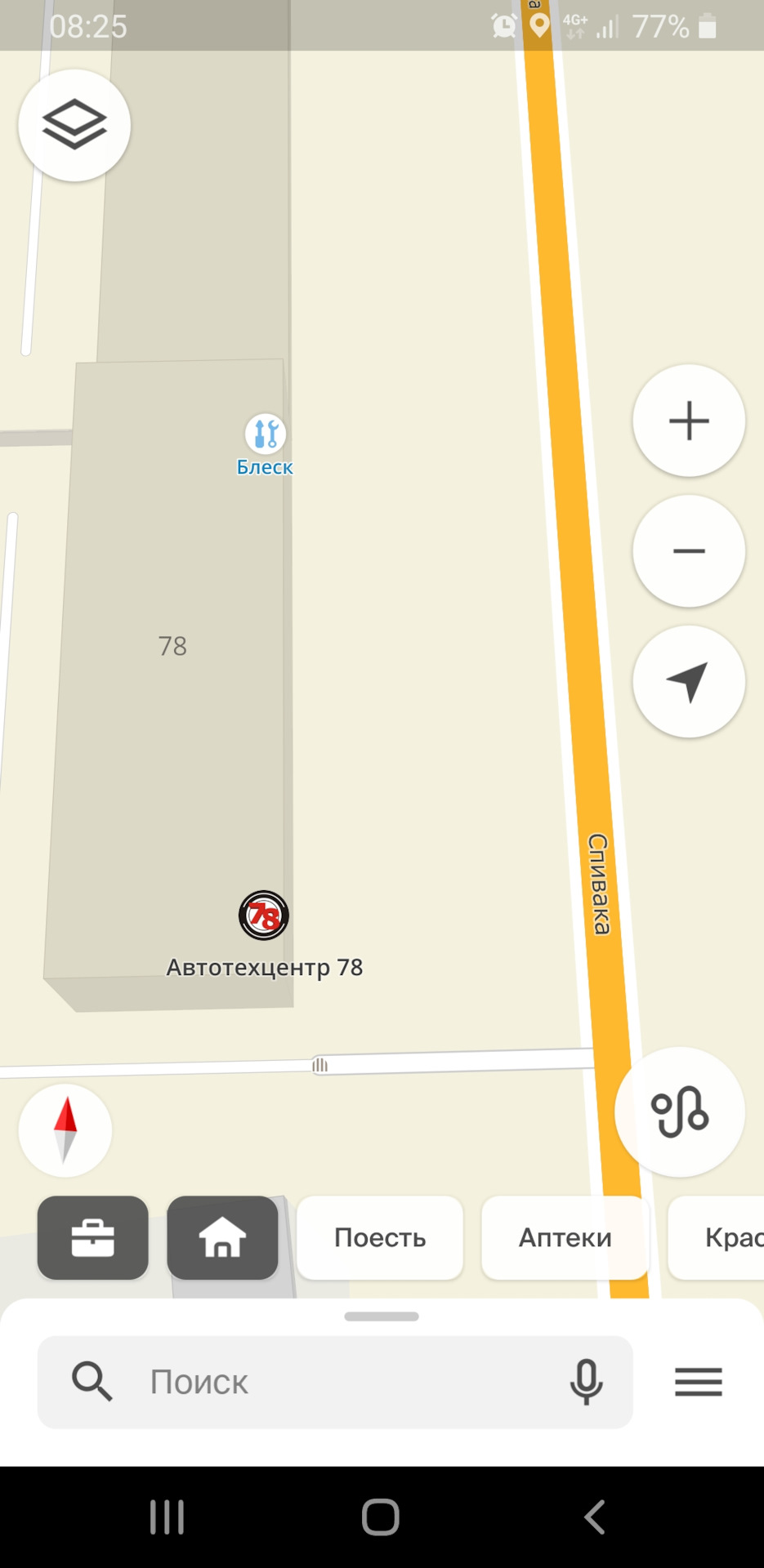Tap the home shortcut button
Viewport: 764px width, 1568px height.
(222, 1237)
